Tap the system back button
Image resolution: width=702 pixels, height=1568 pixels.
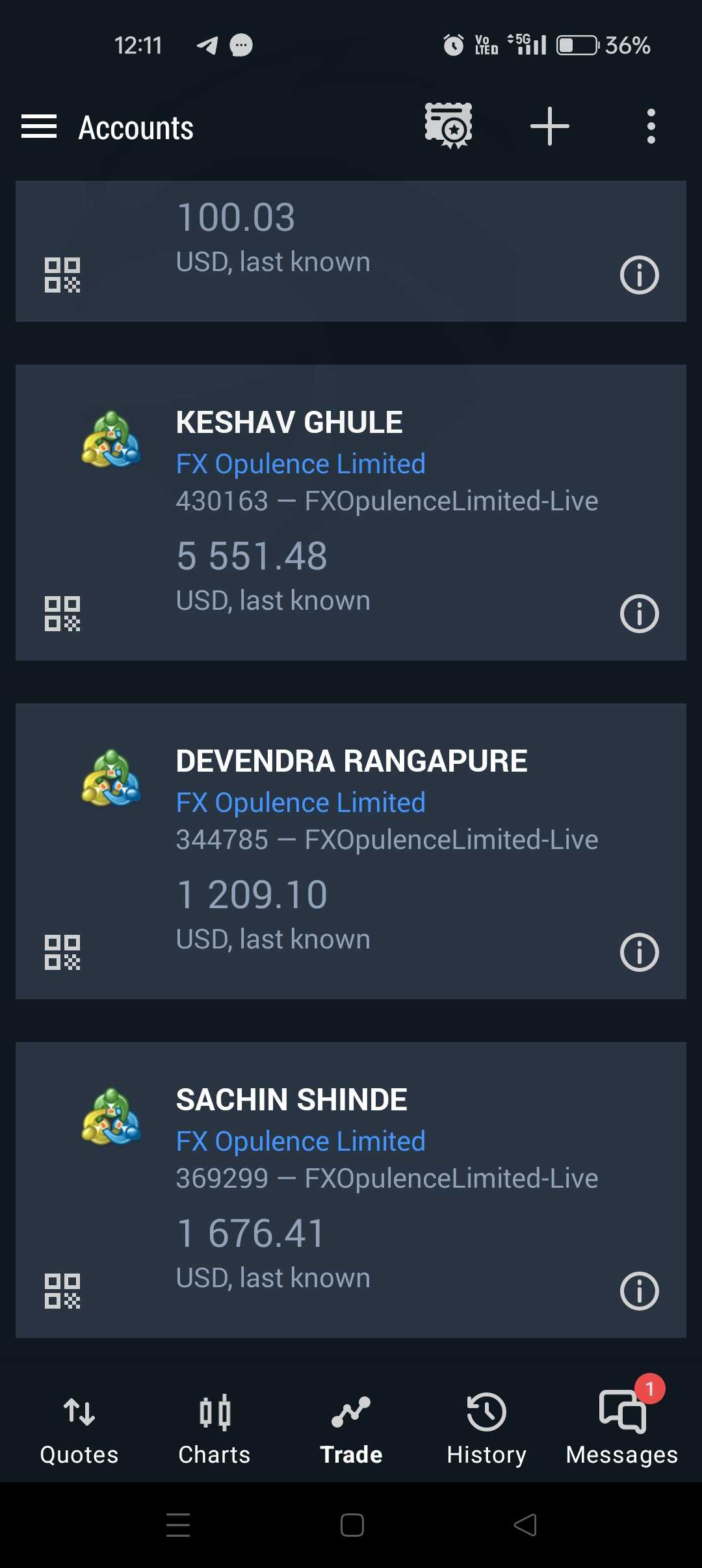[x=525, y=1524]
